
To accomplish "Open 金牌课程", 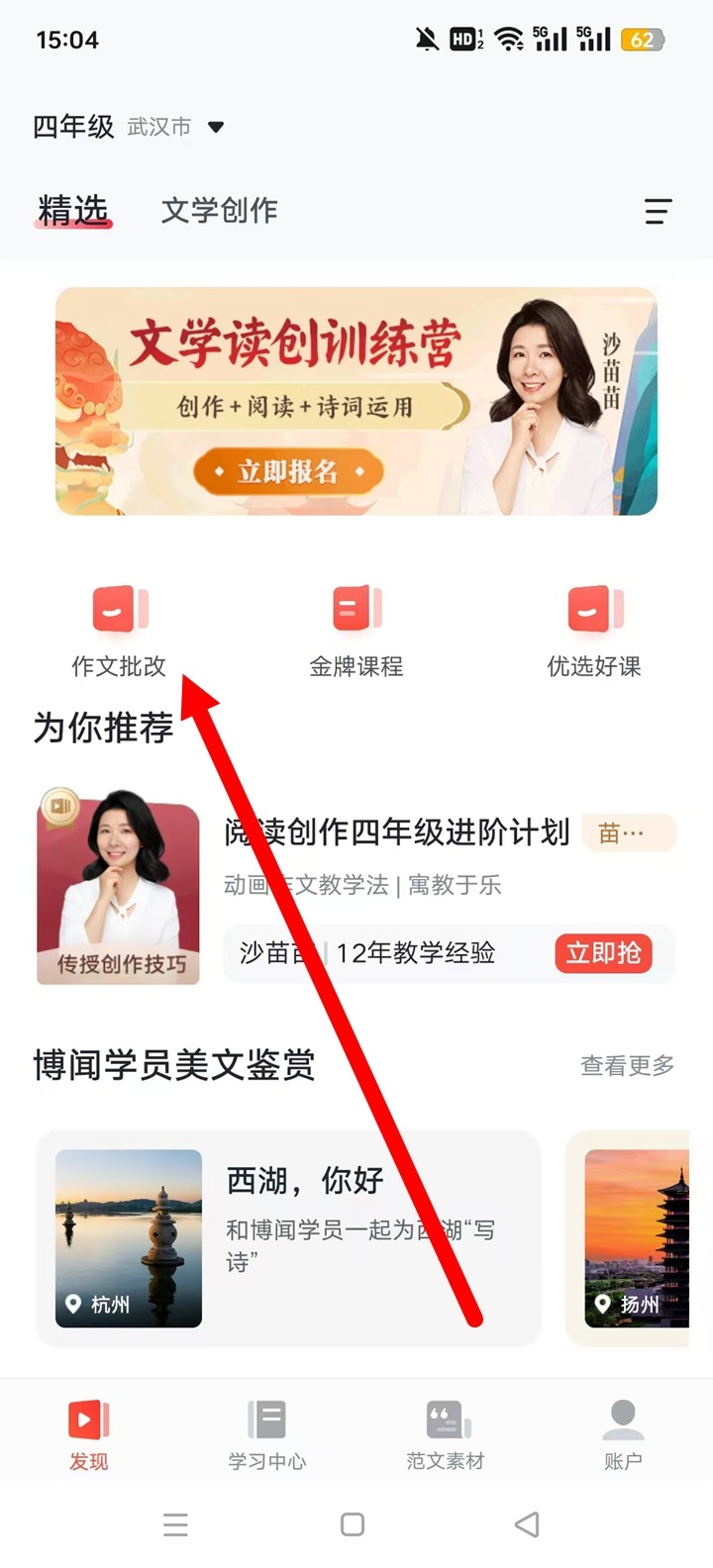I will click(x=356, y=630).
